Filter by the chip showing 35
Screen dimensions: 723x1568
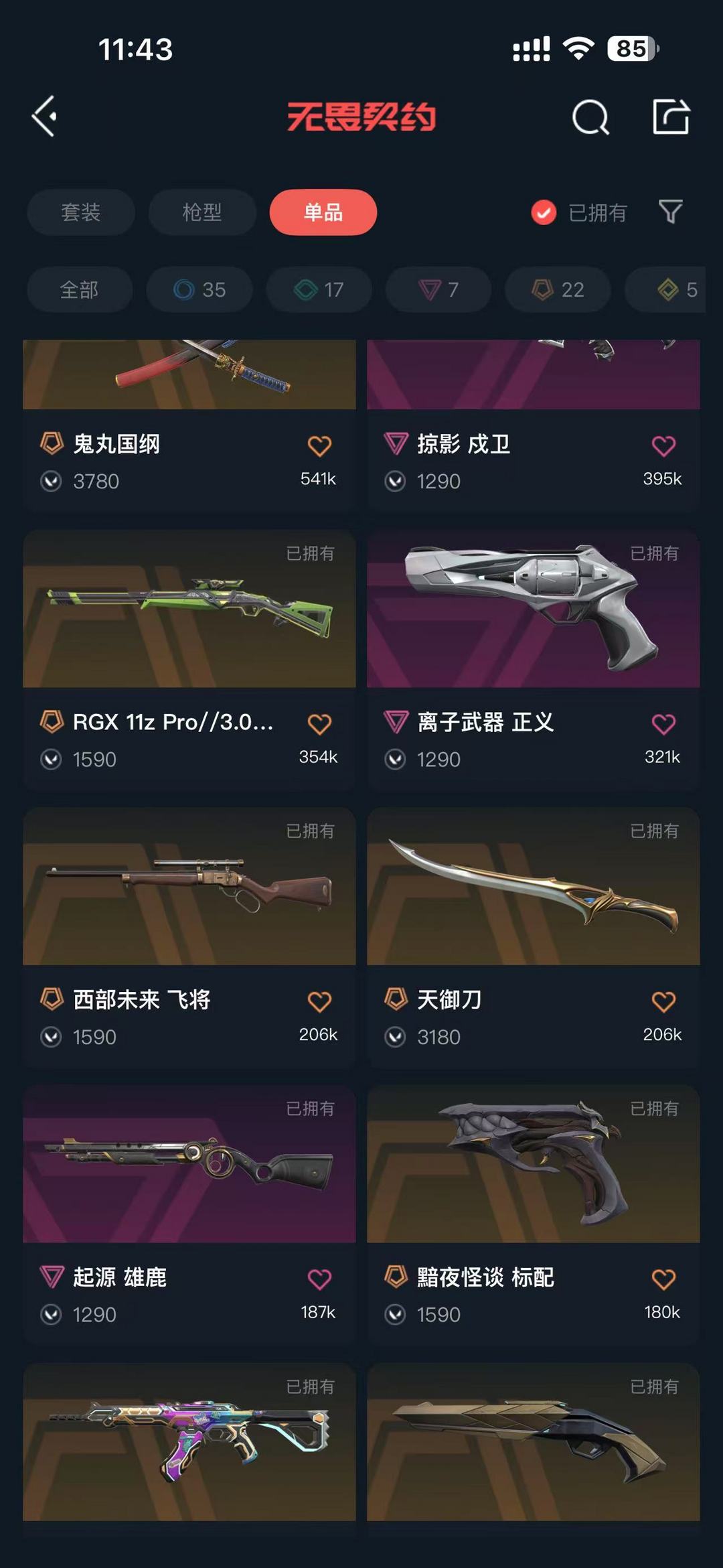[199, 289]
